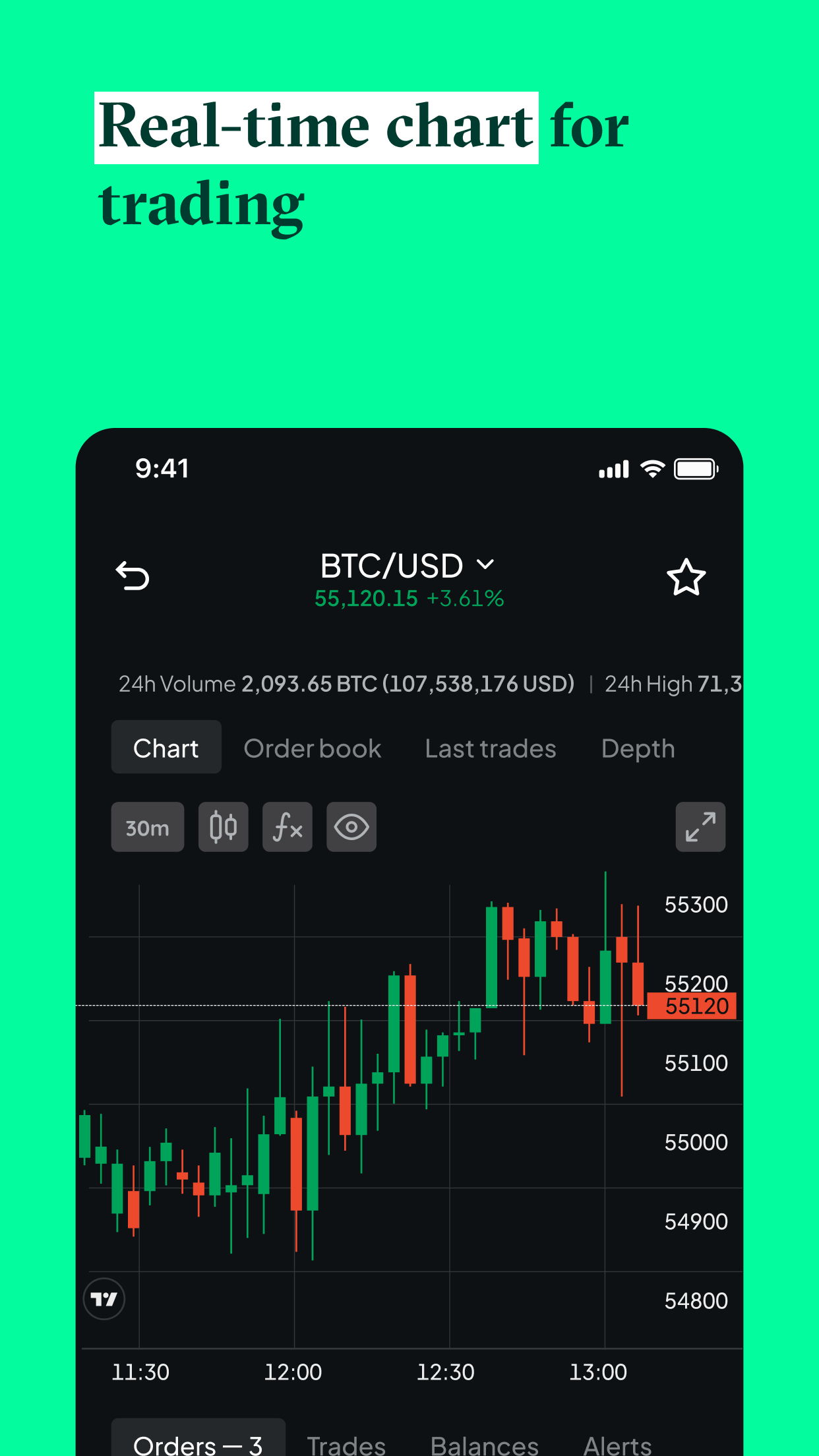Image resolution: width=819 pixels, height=1456 pixels.
Task: Select the candlestick chart type icon
Action: point(223,827)
